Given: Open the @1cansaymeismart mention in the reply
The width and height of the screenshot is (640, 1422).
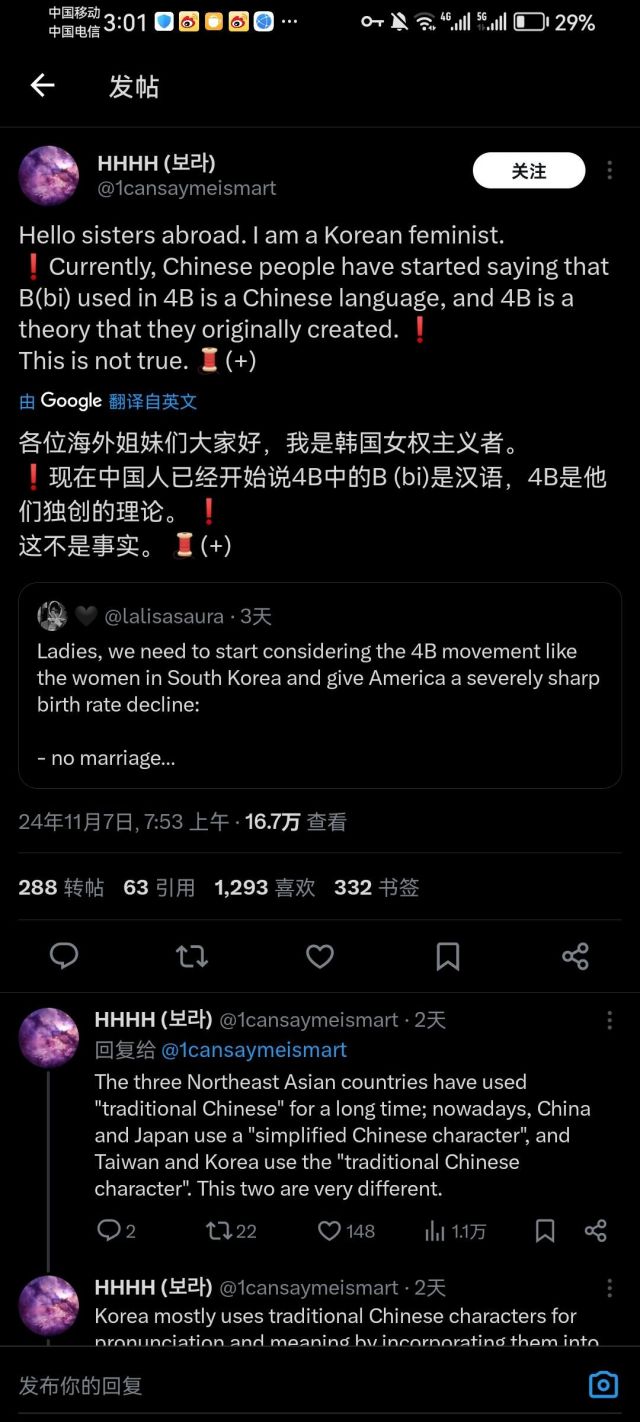Looking at the screenshot, I should point(254,1050).
